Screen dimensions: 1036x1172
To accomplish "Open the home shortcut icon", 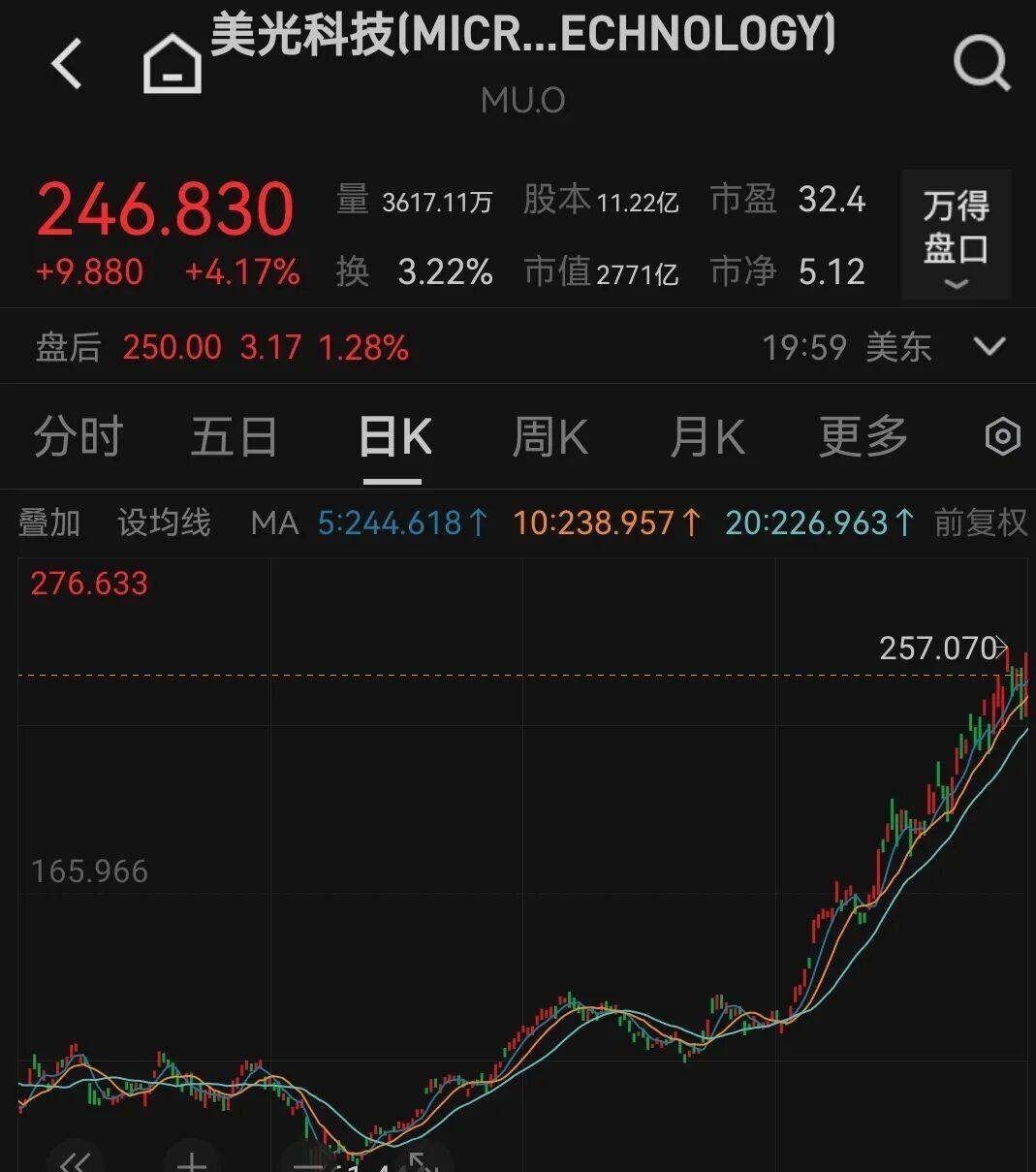I will point(172,65).
